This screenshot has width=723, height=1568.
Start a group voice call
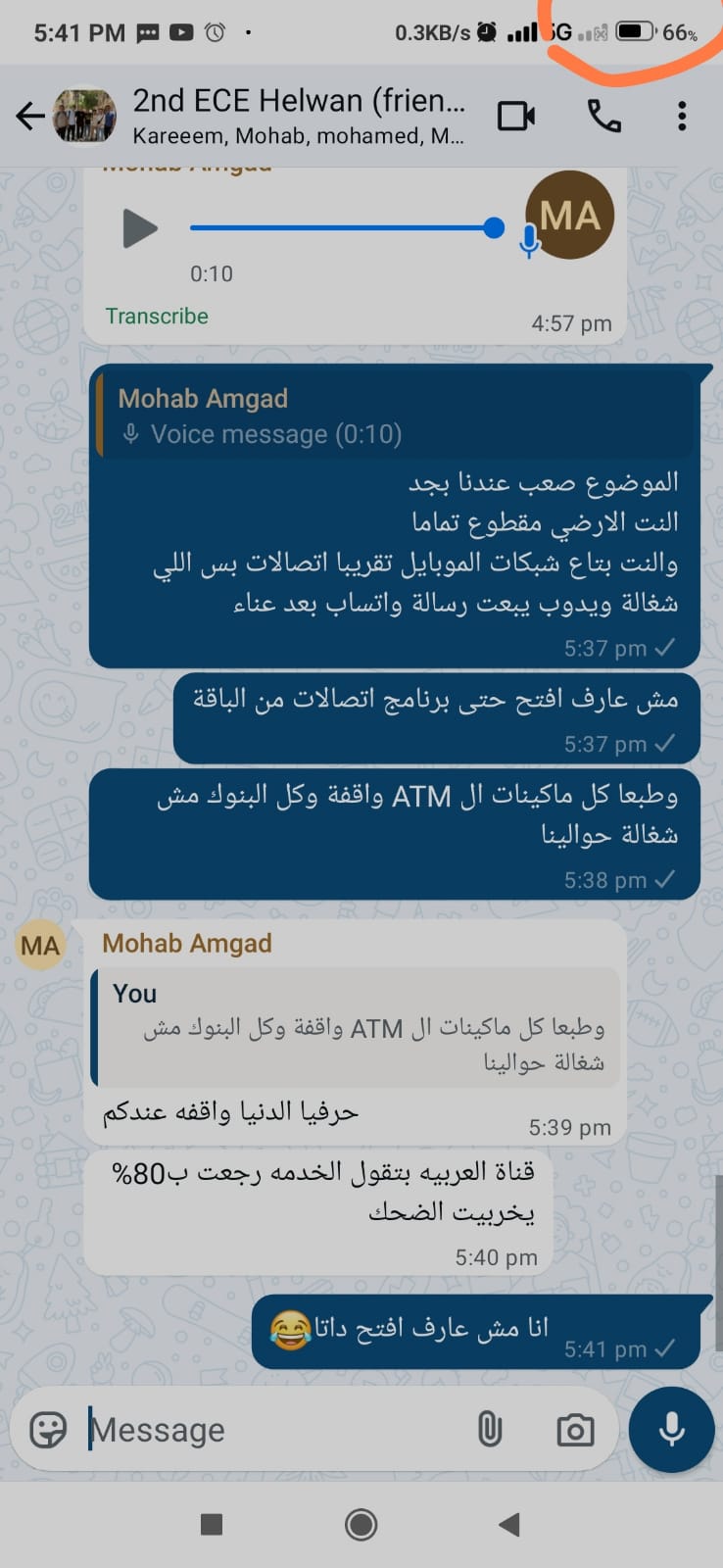tap(603, 117)
